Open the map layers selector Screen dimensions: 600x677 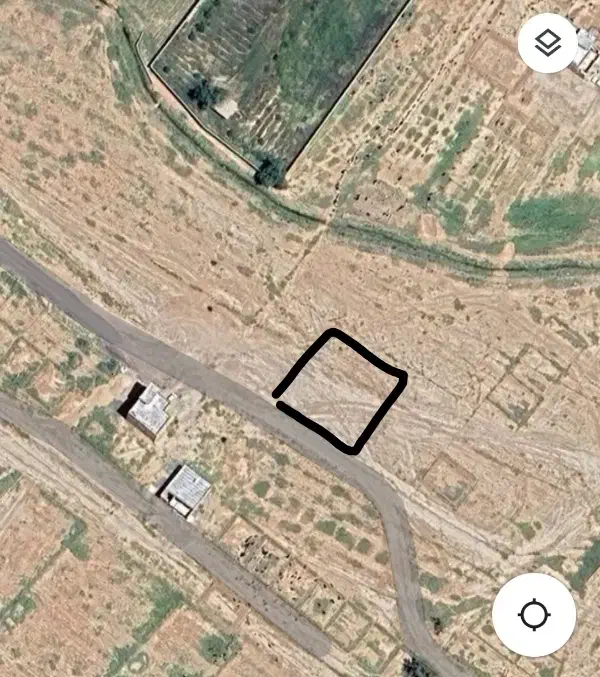(547, 43)
